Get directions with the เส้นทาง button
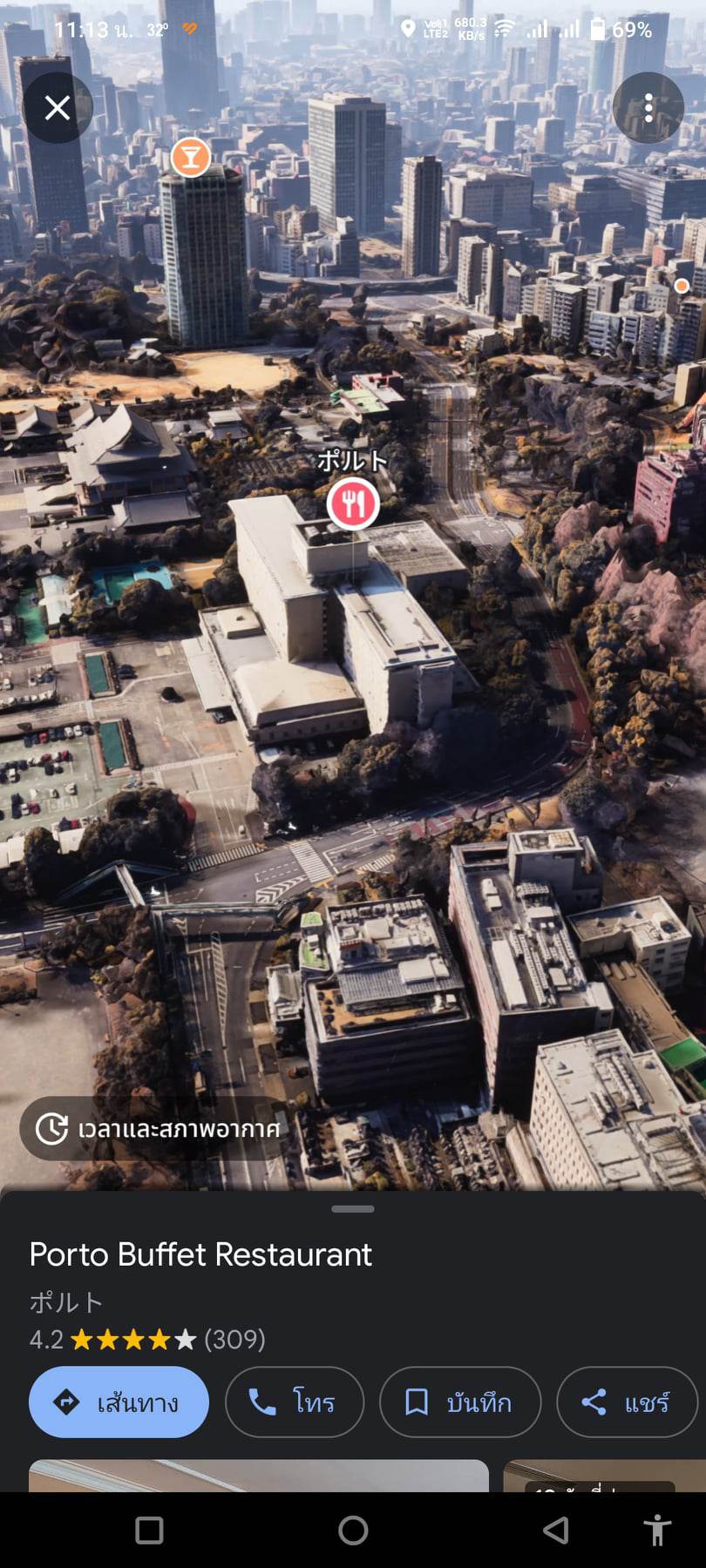Image resolution: width=706 pixels, height=1568 pixels. click(x=119, y=1402)
